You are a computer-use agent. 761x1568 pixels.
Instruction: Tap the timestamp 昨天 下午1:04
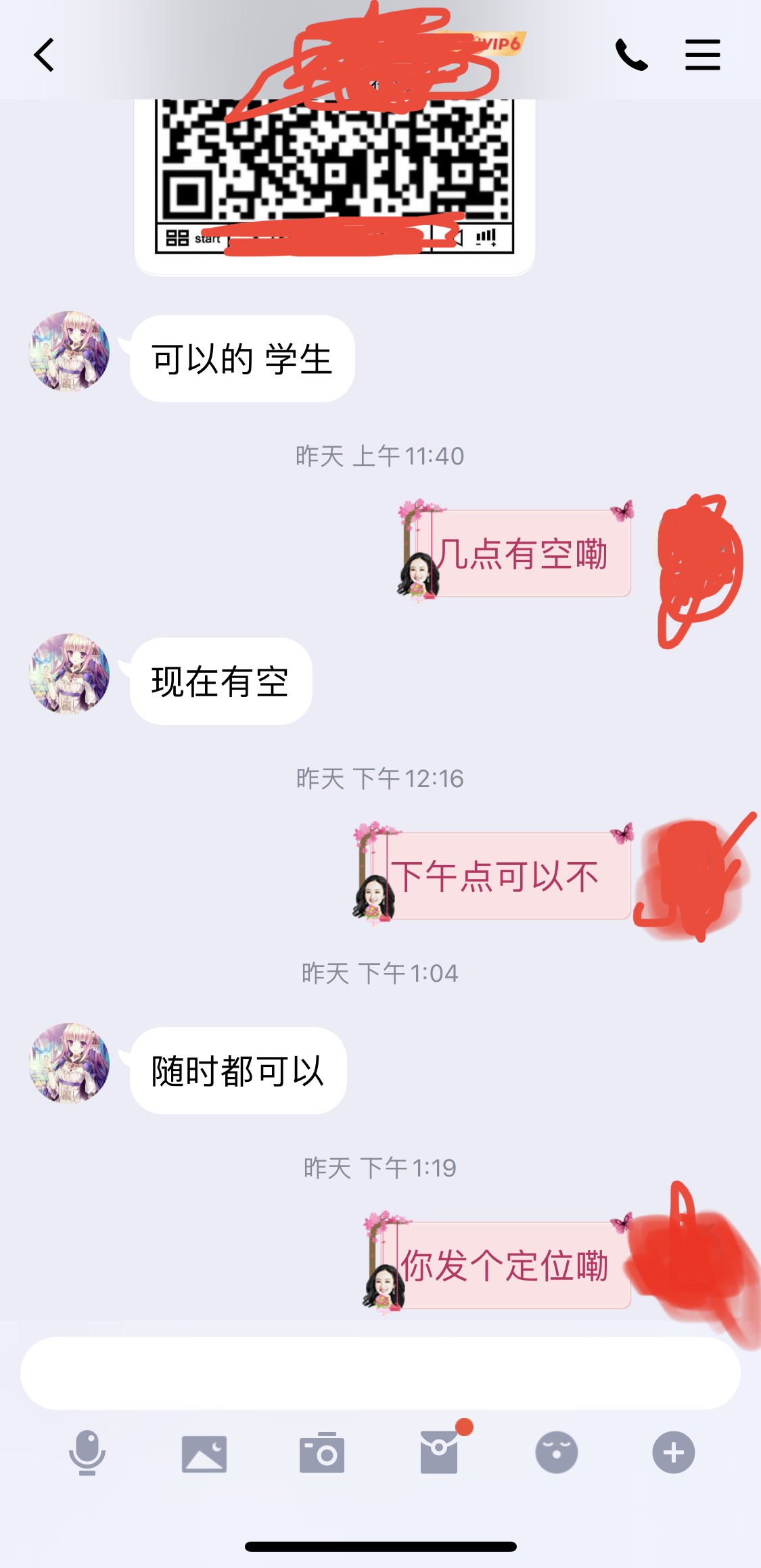click(x=380, y=974)
